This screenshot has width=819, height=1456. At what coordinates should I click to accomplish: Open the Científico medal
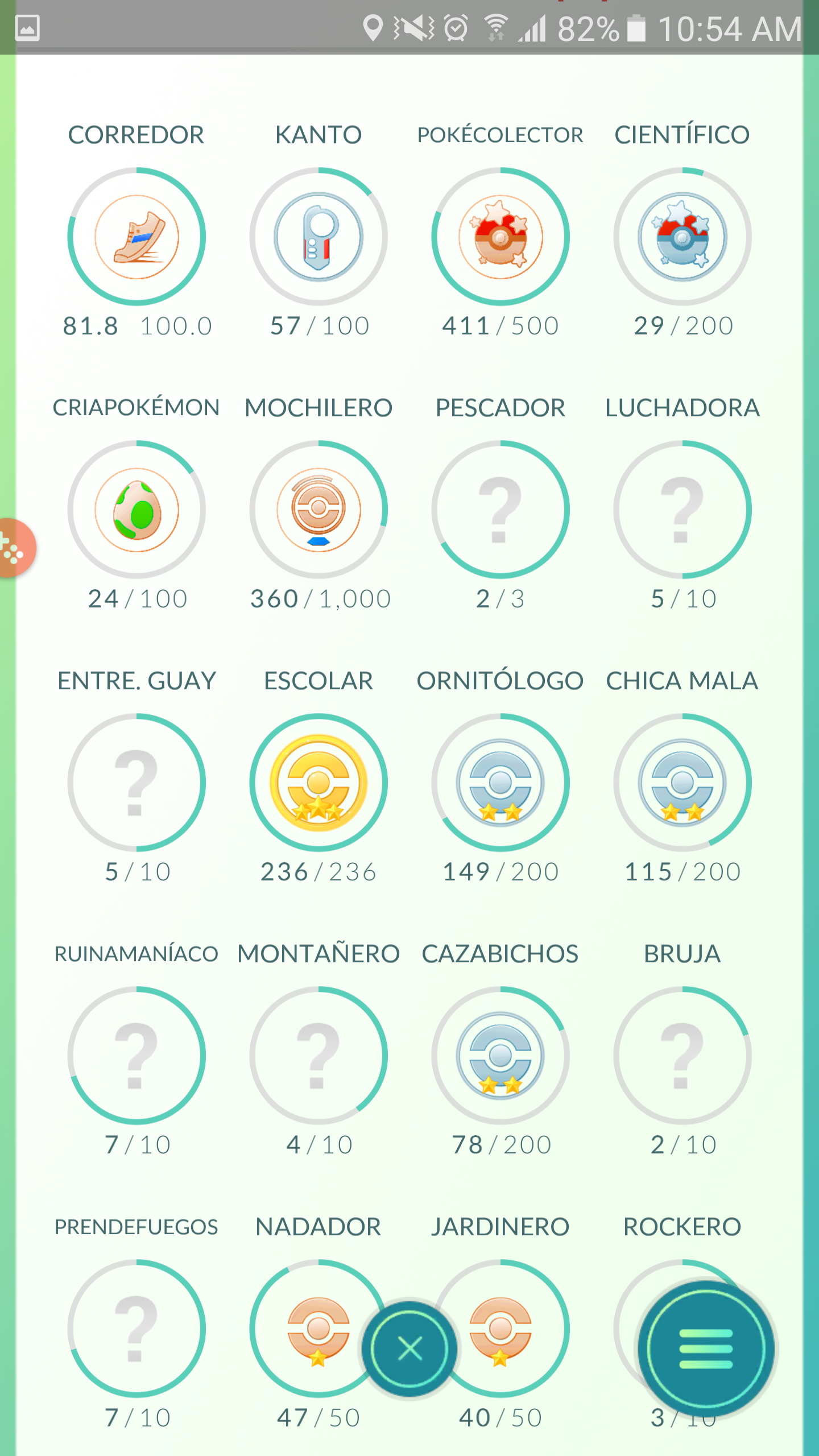tap(682, 237)
